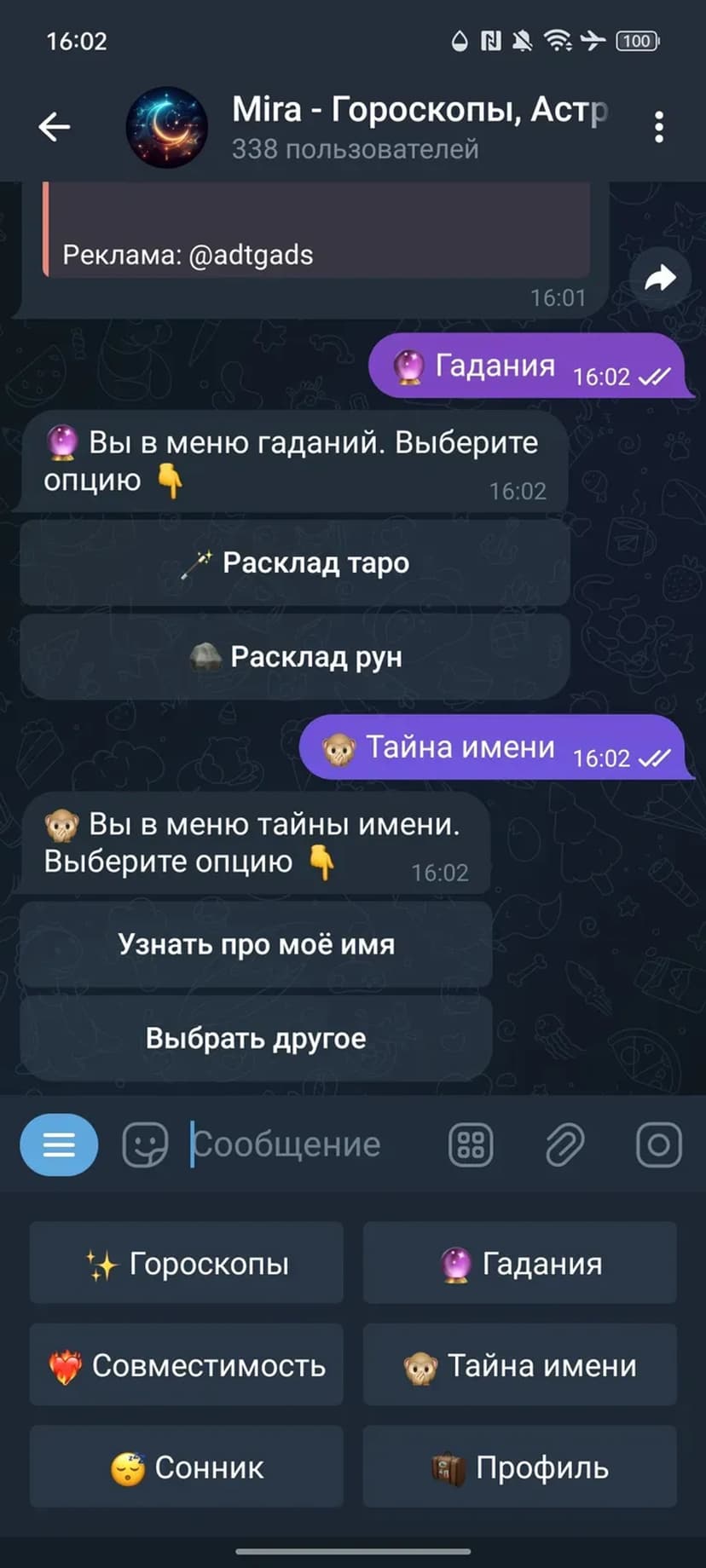Select Узнать про моё имя

point(256,944)
